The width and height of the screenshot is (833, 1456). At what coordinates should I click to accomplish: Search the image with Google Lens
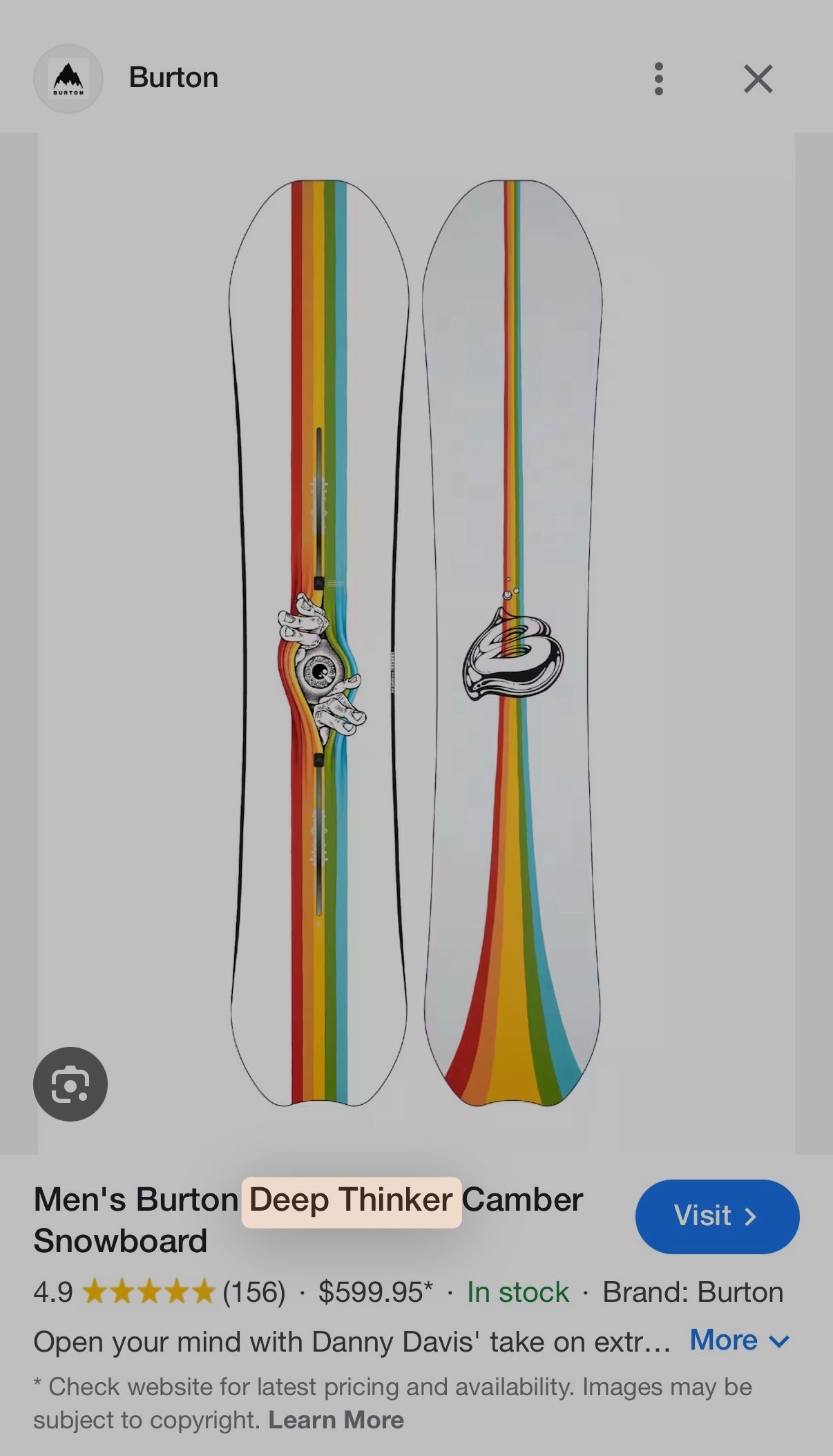point(70,1084)
